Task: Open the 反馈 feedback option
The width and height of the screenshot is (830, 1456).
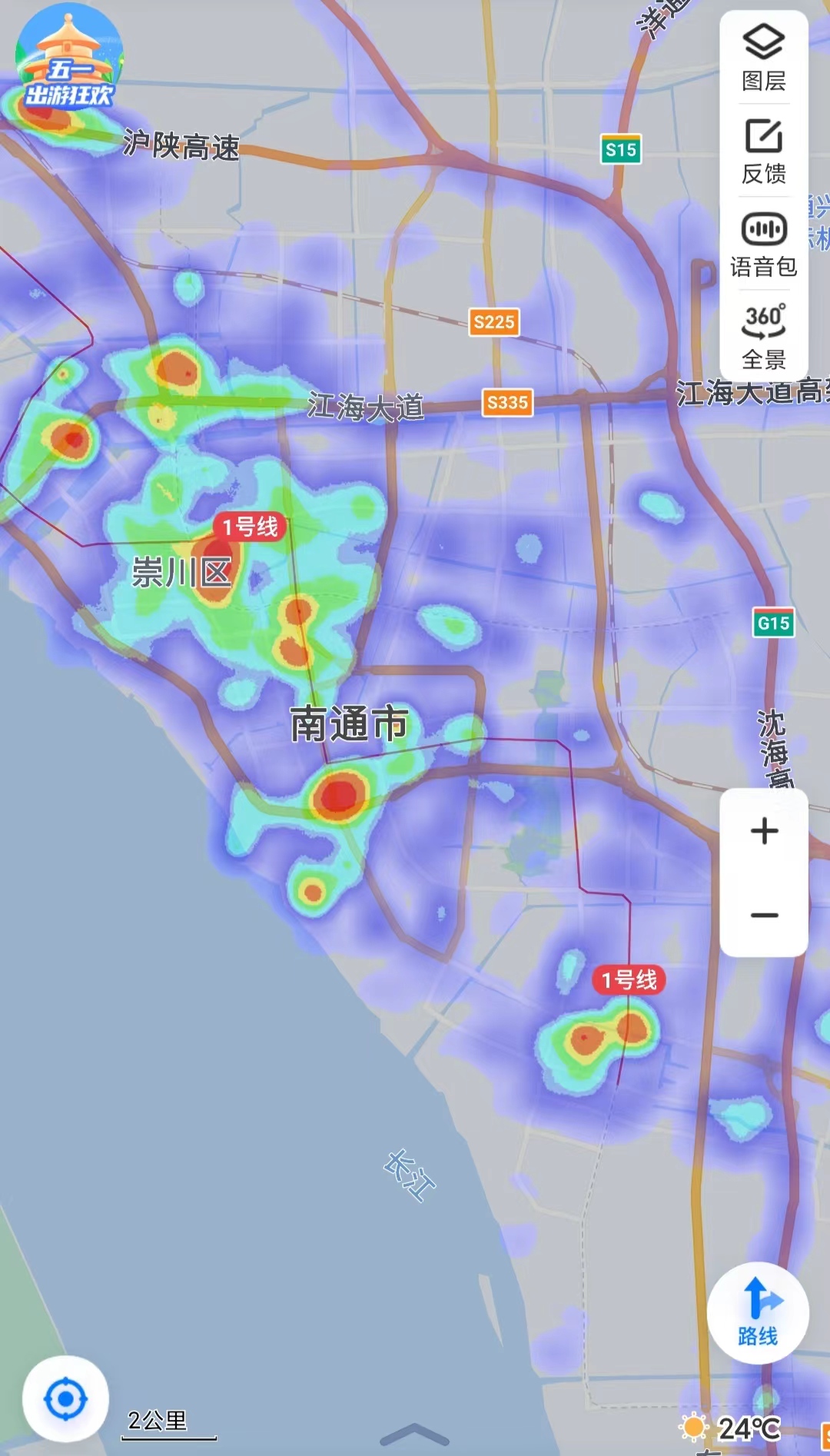Action: tap(763, 151)
